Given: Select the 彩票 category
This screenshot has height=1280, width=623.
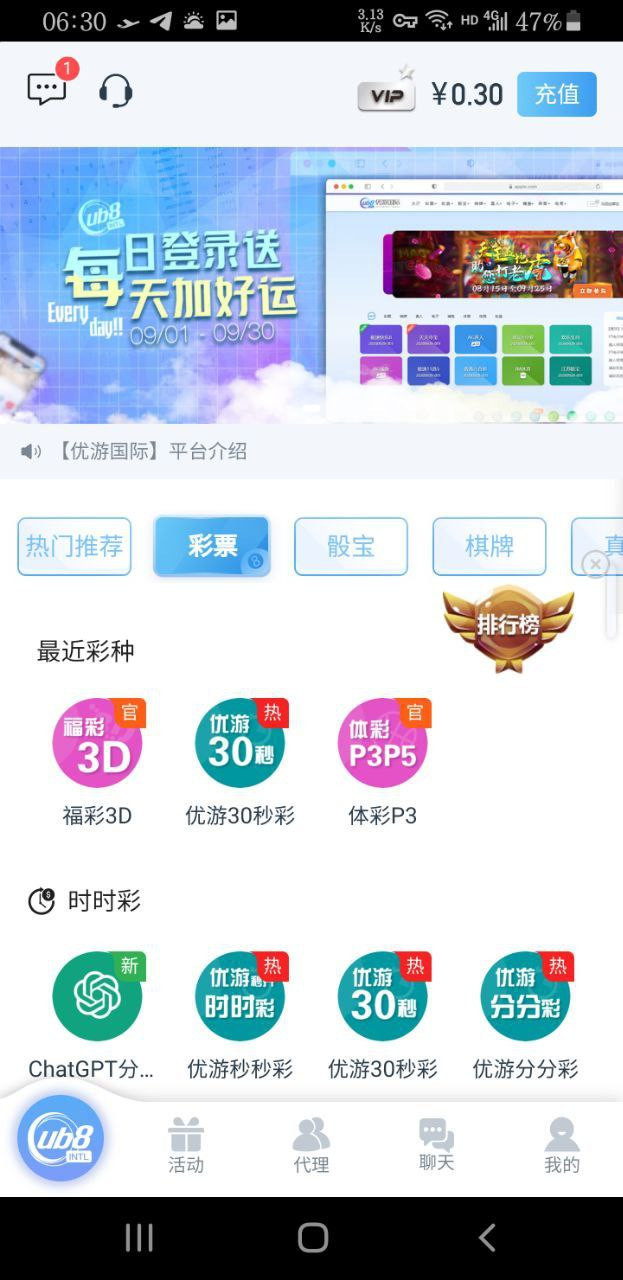Looking at the screenshot, I should pyautogui.click(x=212, y=546).
